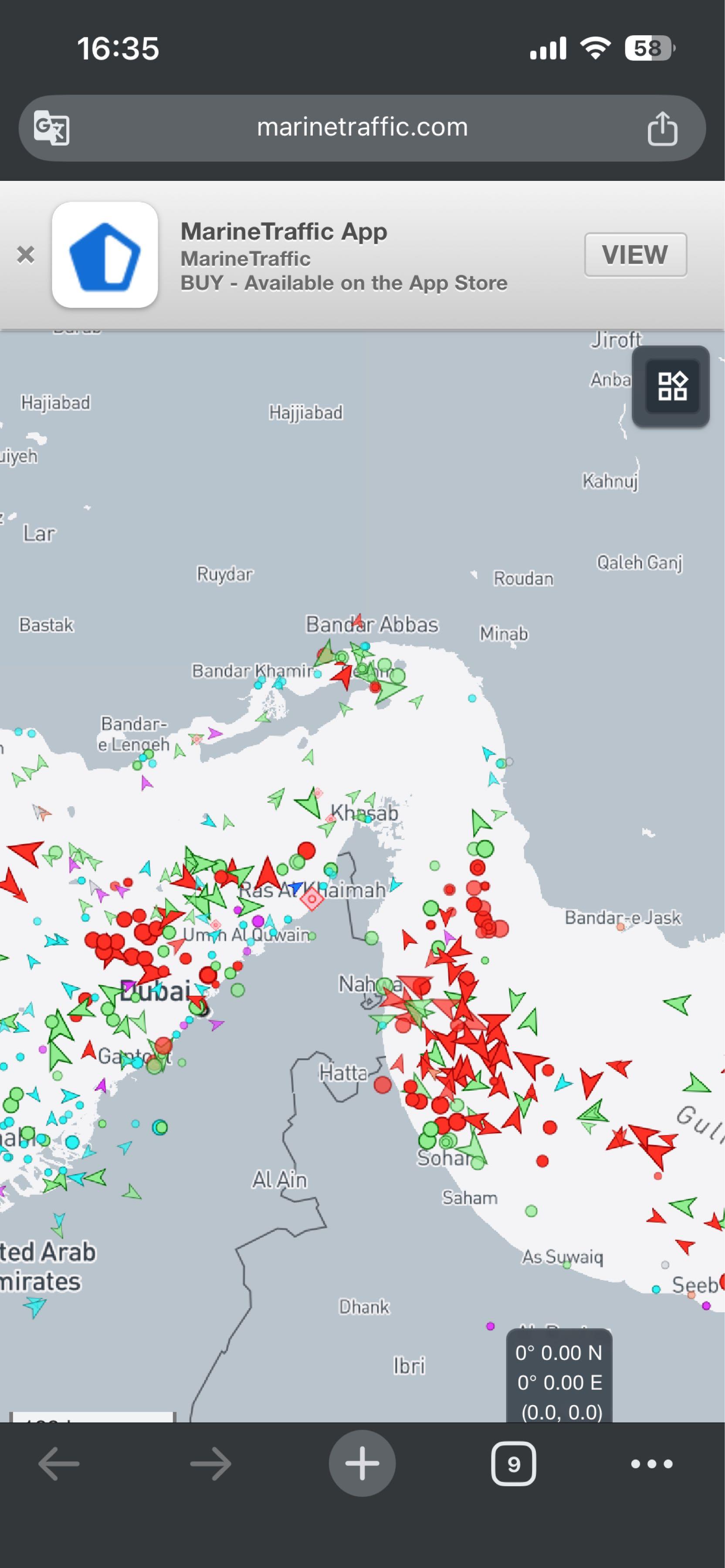The image size is (725, 1568).
Task: Open the browser overflow menu
Action: point(651,1463)
